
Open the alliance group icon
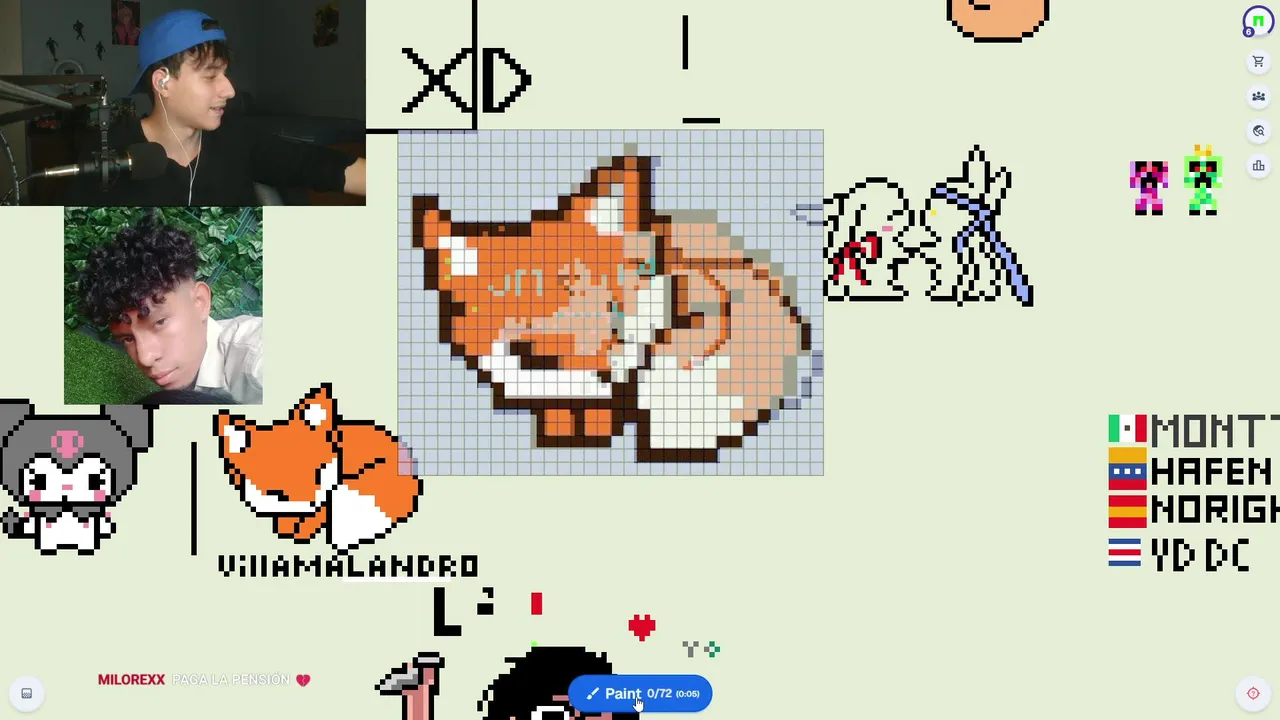tap(1258, 97)
